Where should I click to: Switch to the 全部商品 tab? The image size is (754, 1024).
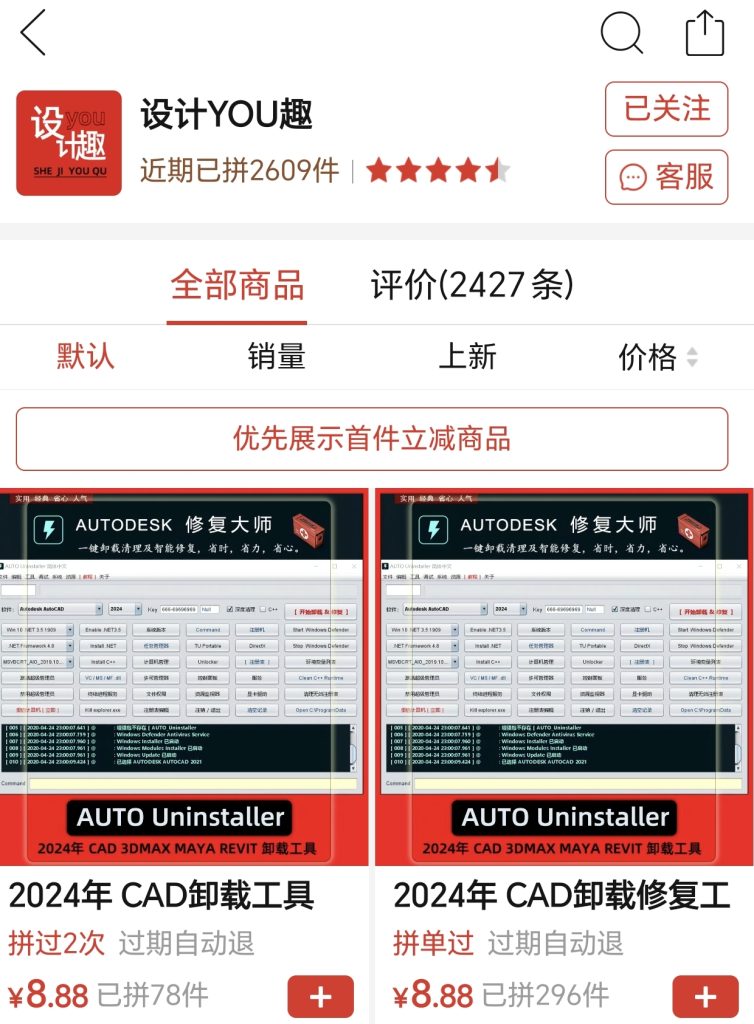[237, 286]
